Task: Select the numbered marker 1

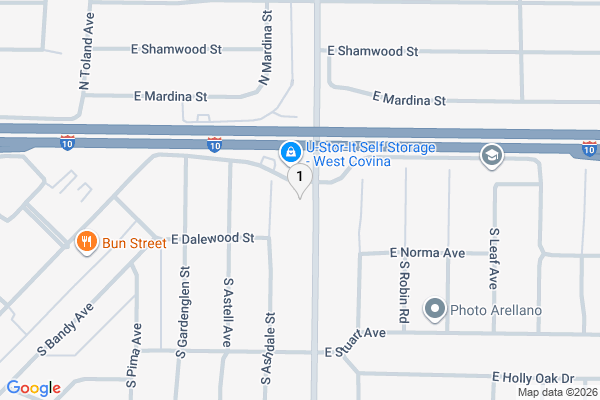Action: (x=299, y=178)
